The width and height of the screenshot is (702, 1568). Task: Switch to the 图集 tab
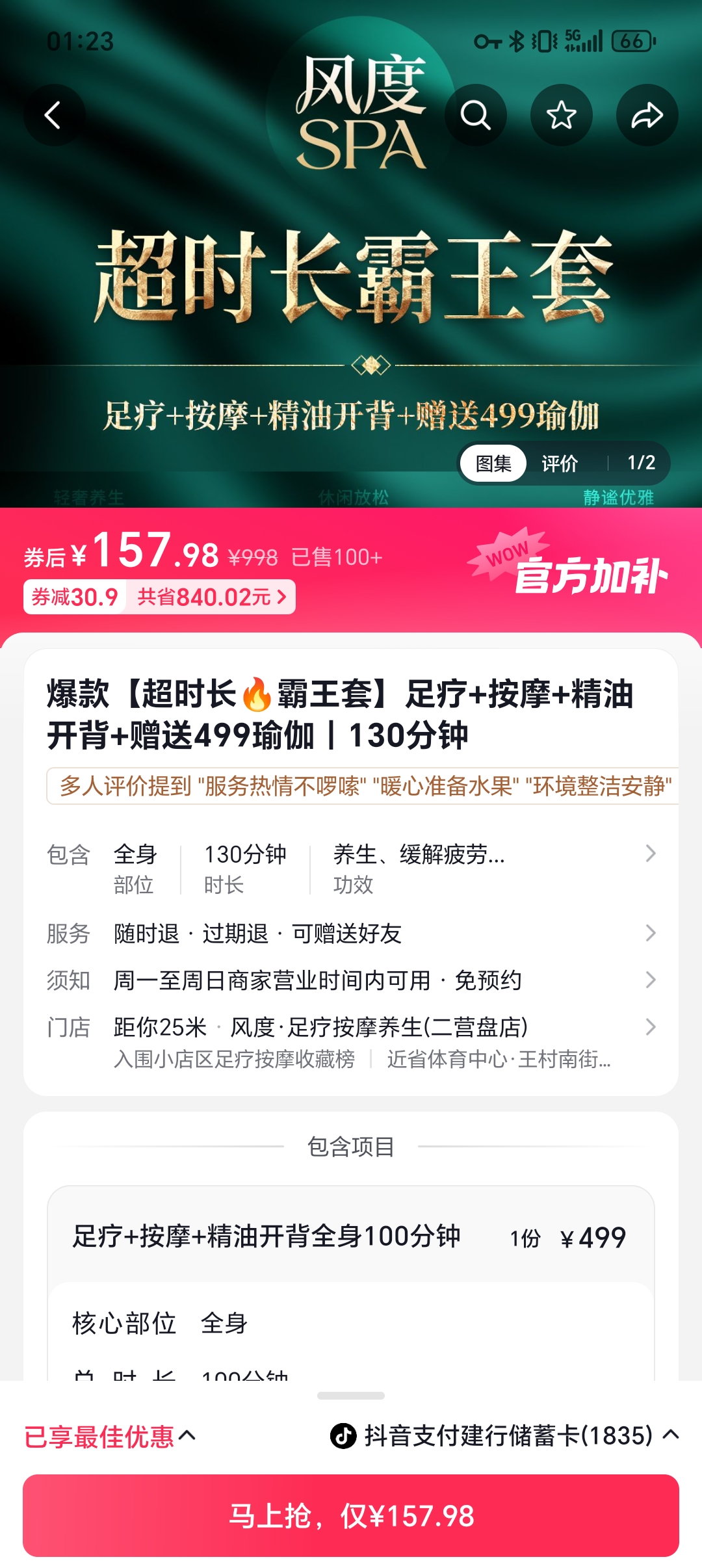pos(493,464)
